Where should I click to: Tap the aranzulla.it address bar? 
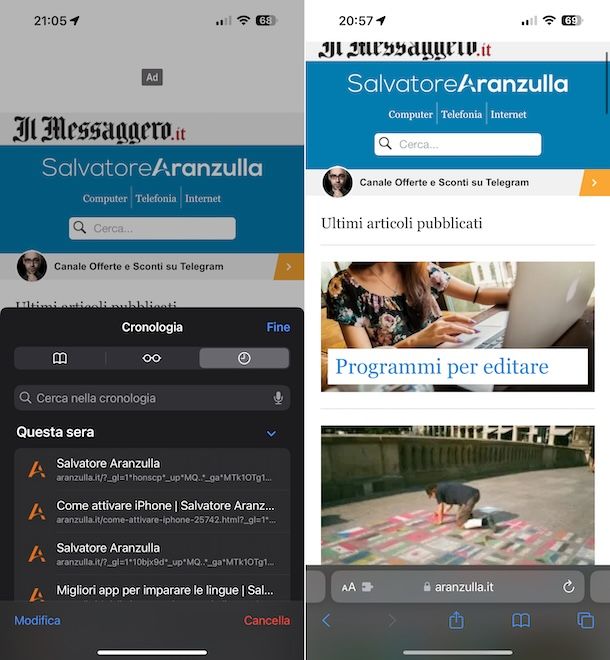tap(458, 587)
